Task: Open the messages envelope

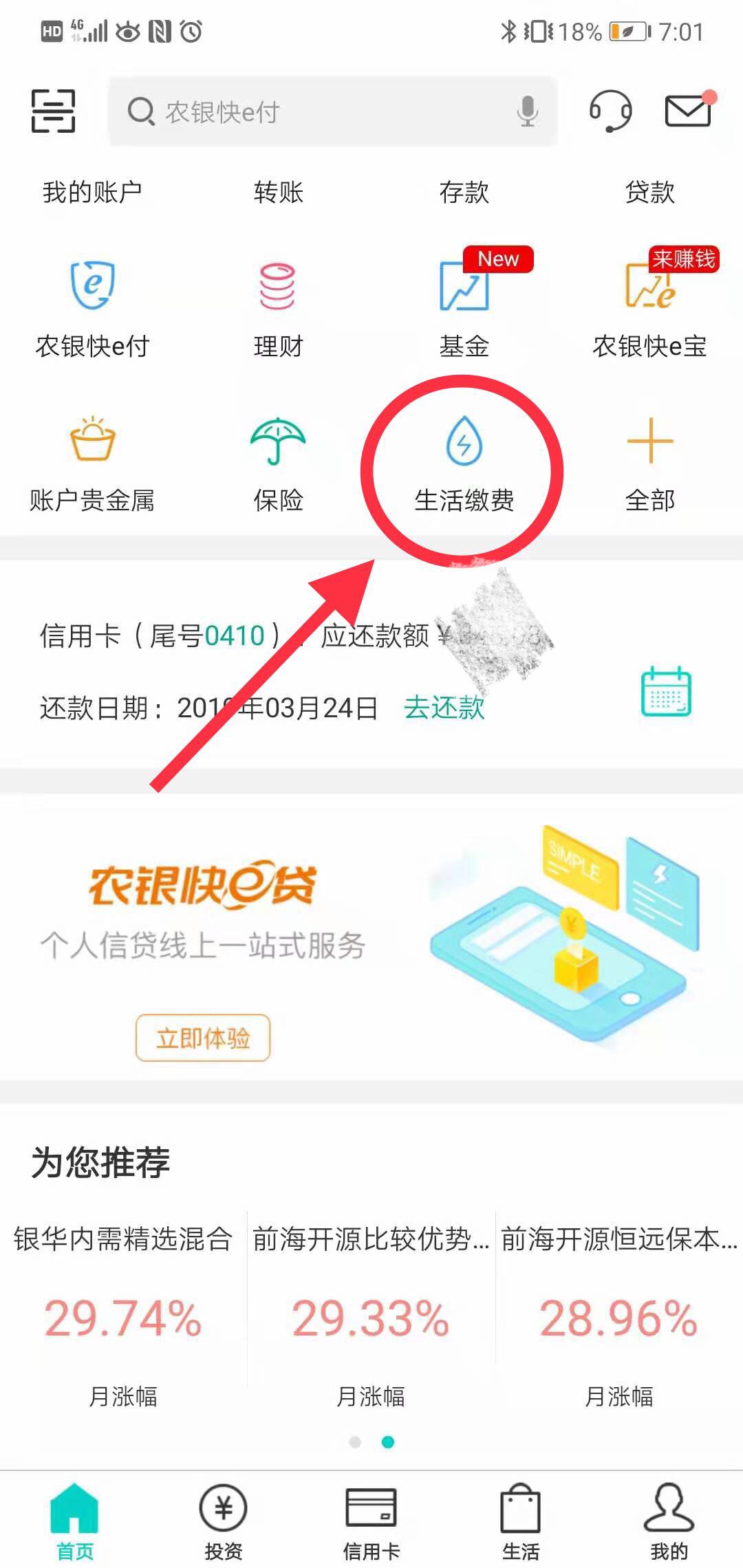Action: click(688, 111)
